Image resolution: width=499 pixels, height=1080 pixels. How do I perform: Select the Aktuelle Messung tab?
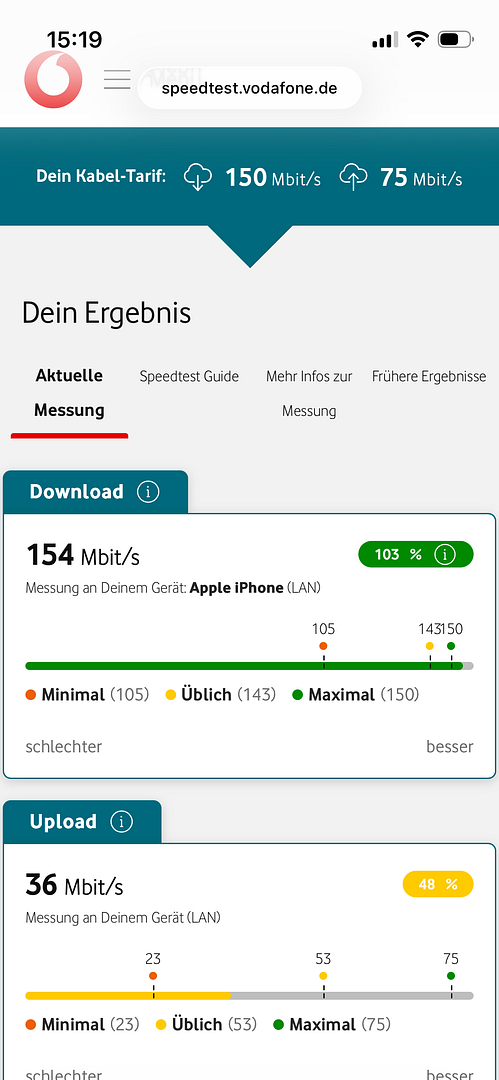coord(69,393)
